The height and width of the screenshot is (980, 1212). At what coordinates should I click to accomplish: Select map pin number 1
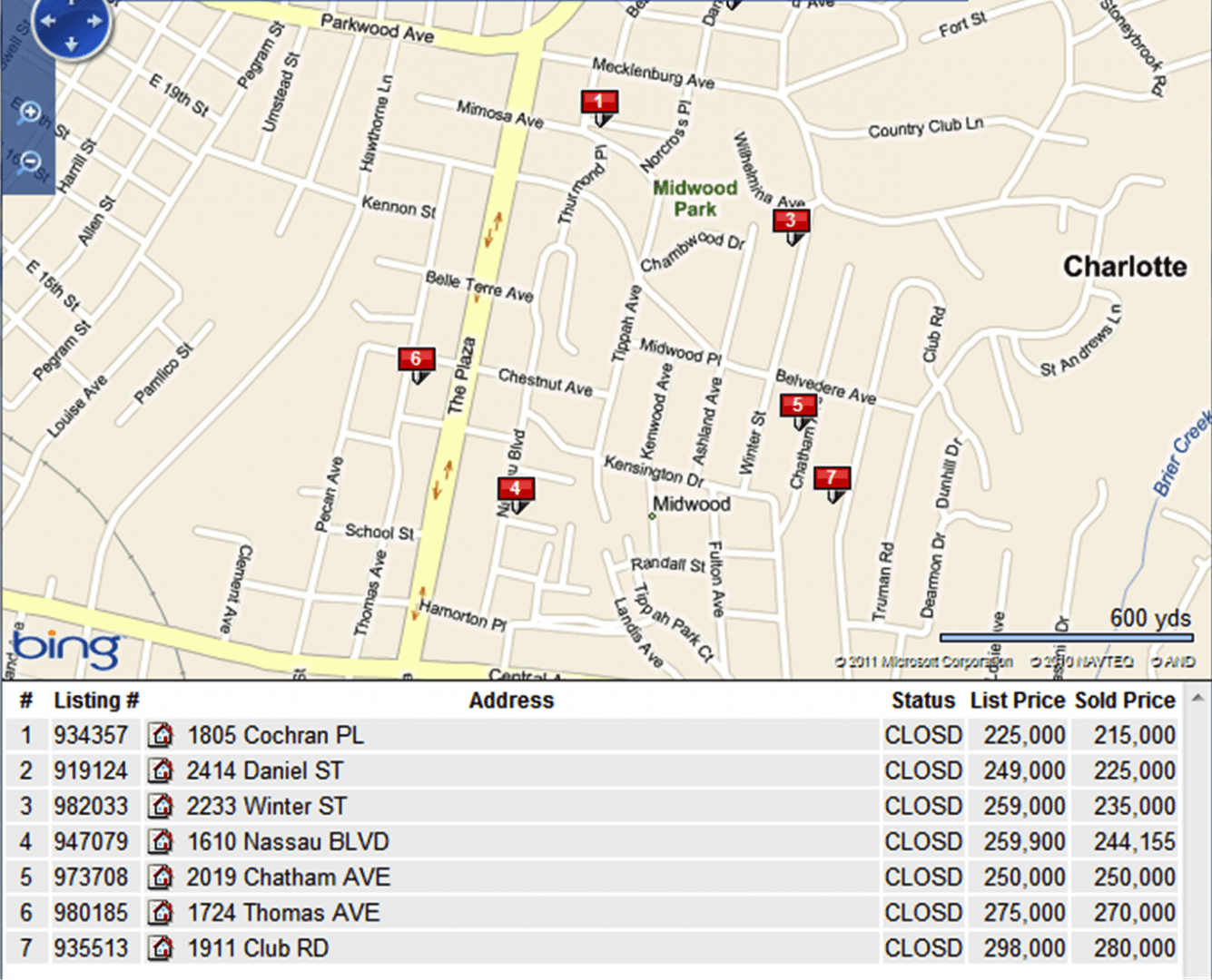point(599,102)
